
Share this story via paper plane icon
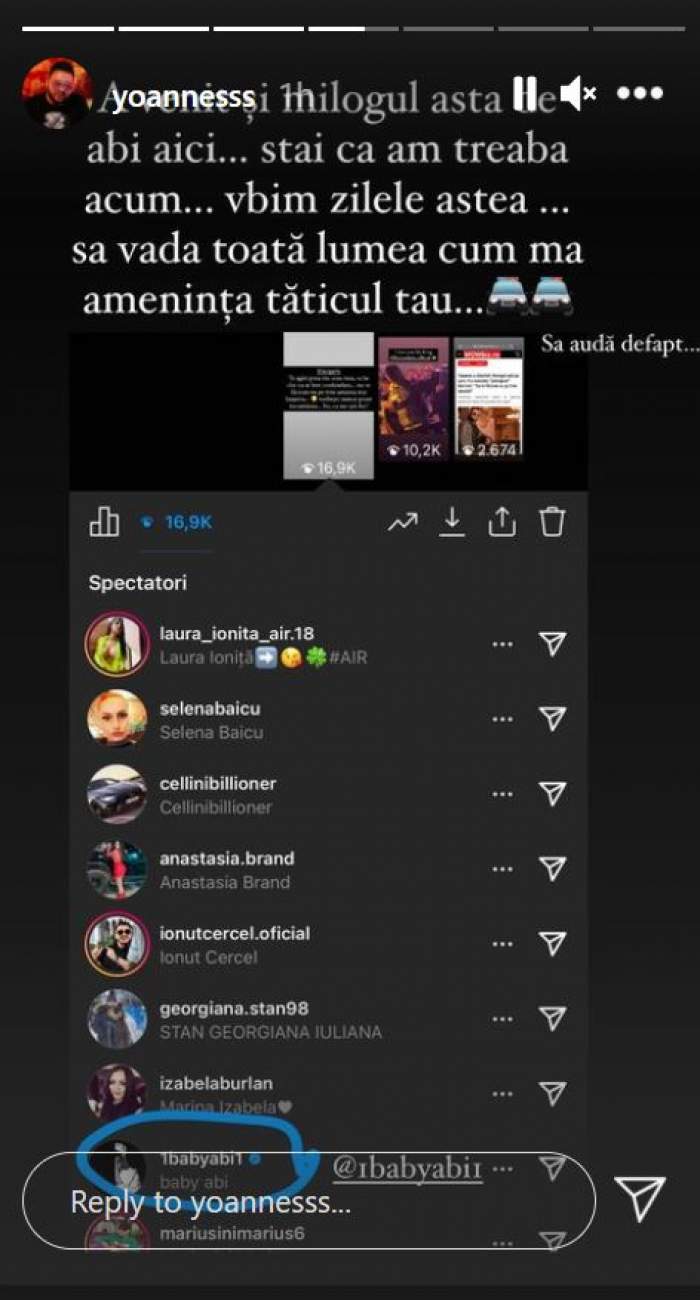click(x=640, y=1199)
